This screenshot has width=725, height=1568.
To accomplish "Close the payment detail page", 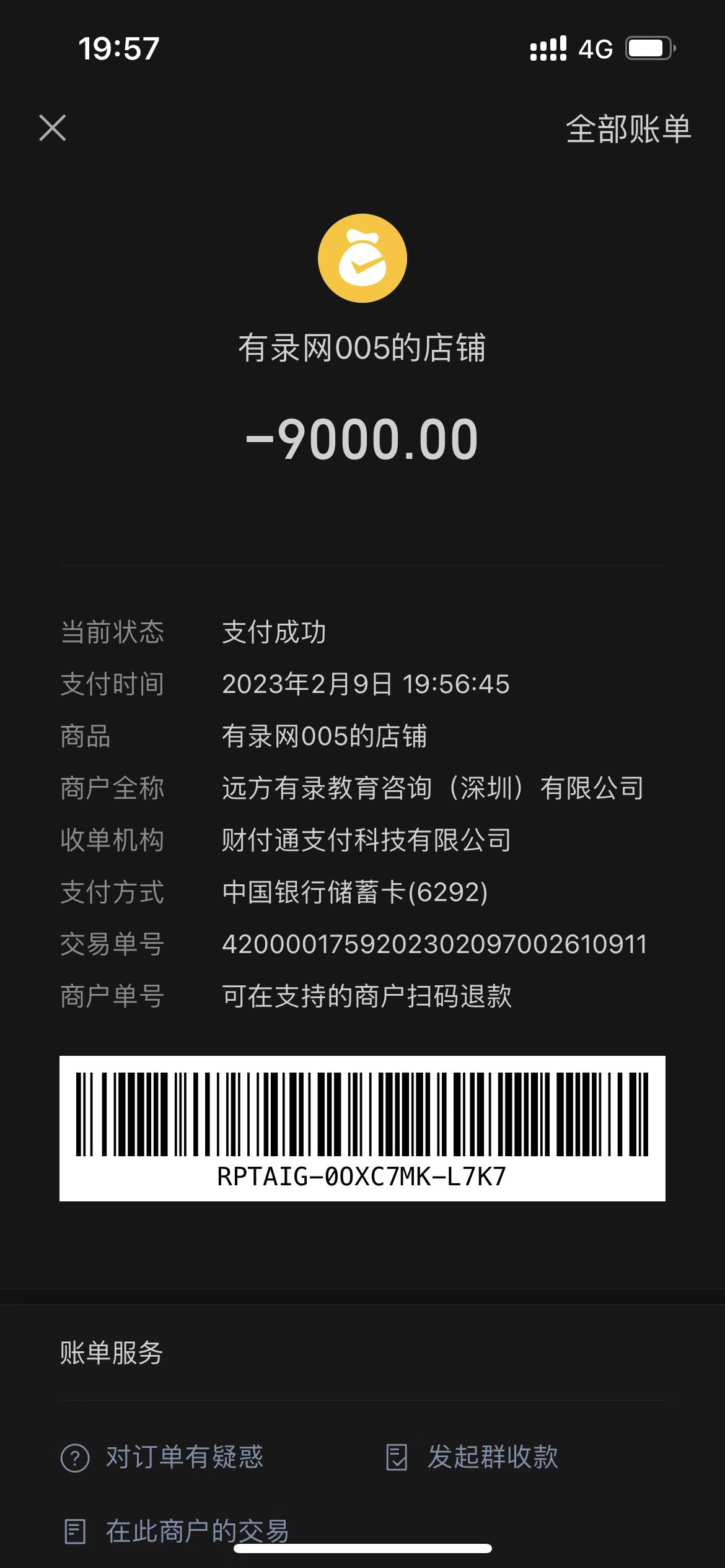I will [53, 128].
